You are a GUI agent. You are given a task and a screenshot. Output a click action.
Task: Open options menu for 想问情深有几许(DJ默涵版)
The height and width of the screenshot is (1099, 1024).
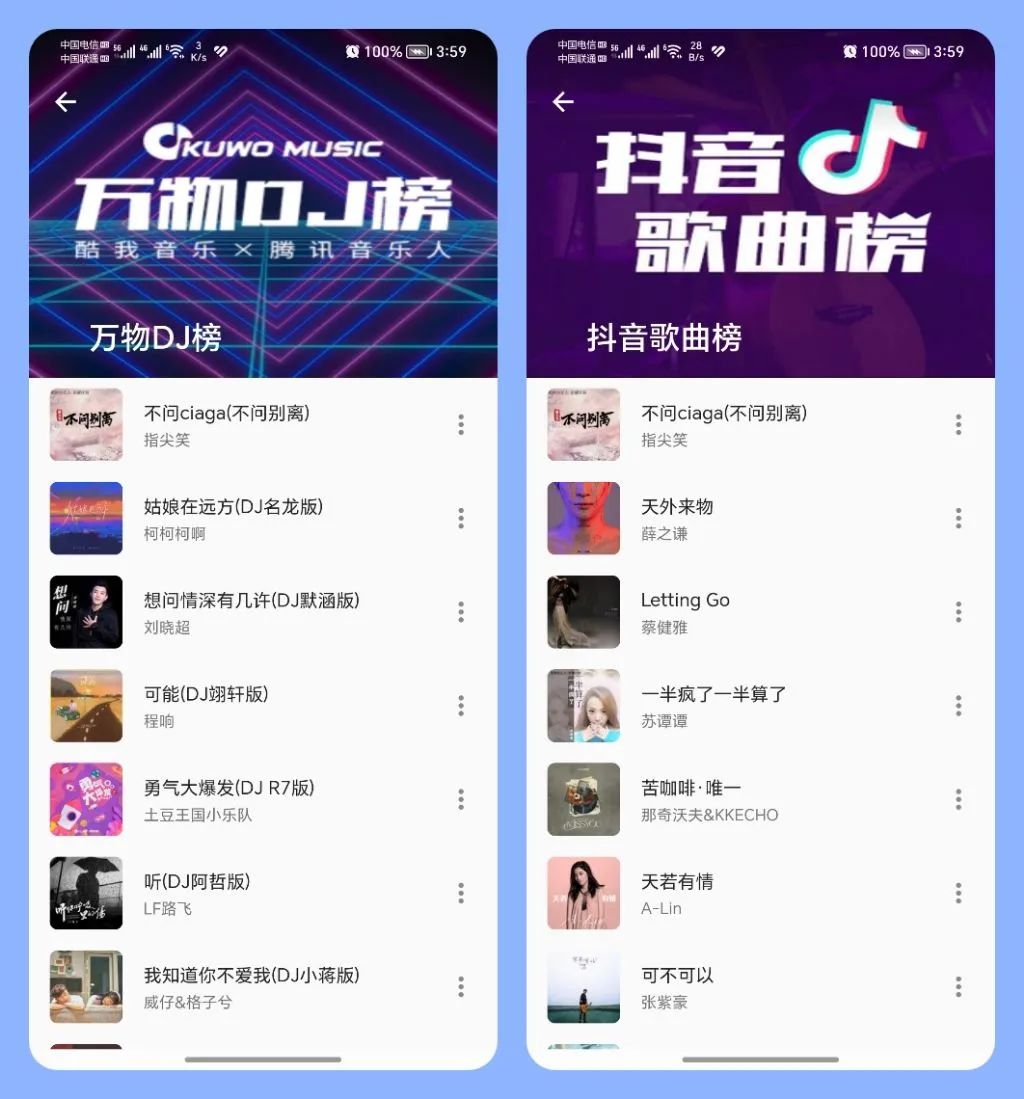(461, 612)
